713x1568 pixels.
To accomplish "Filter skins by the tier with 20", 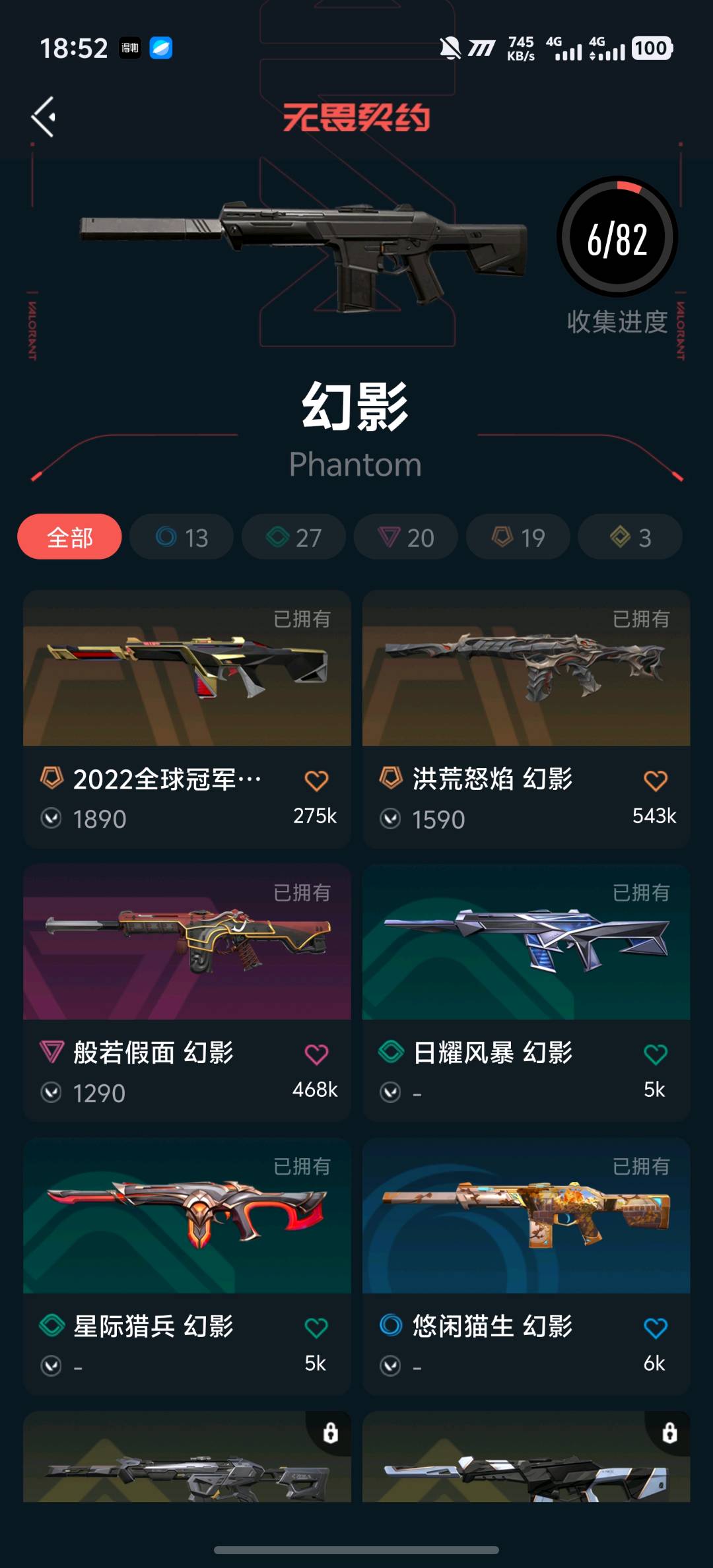I will [x=406, y=537].
